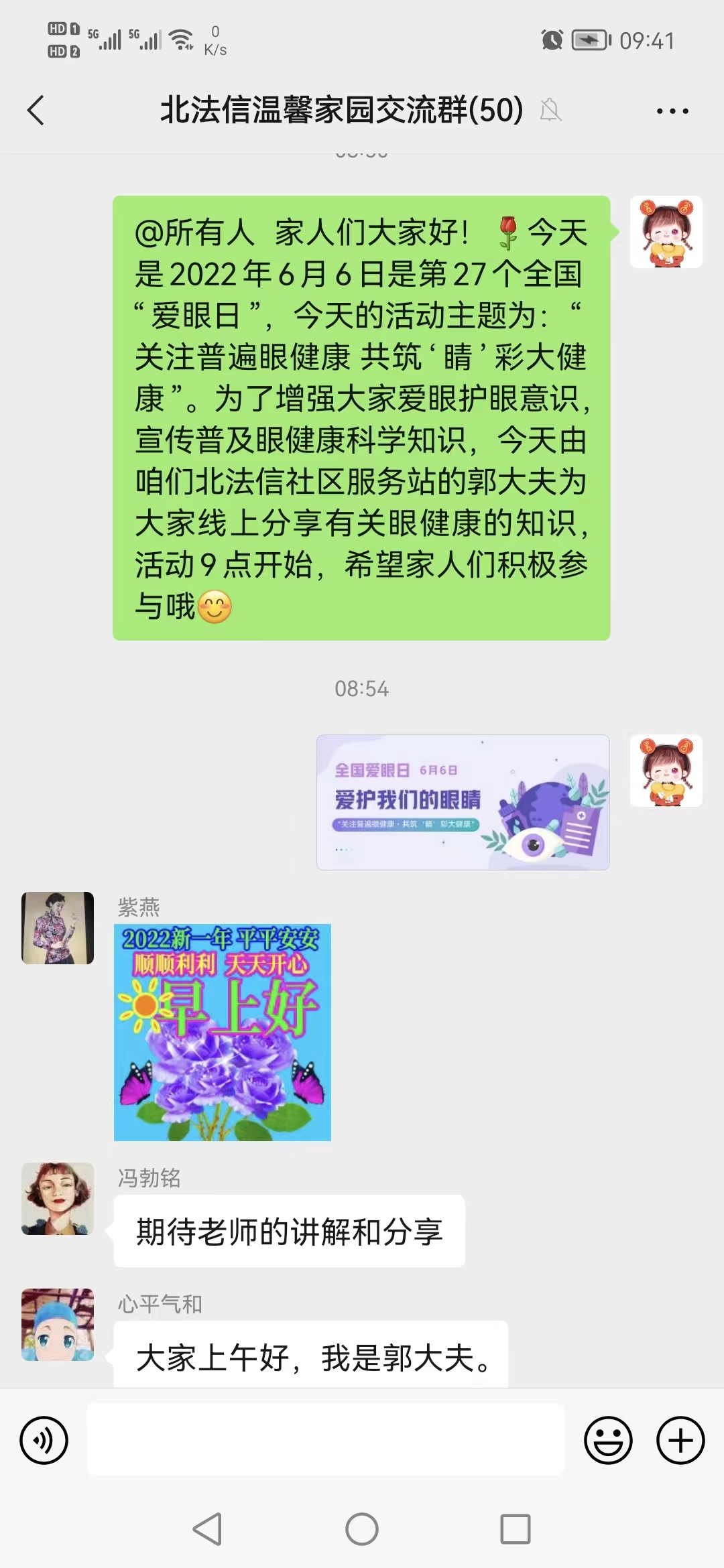Image resolution: width=724 pixels, height=1568 pixels.
Task: Tap the back arrow to leave the chat
Action: (x=37, y=111)
